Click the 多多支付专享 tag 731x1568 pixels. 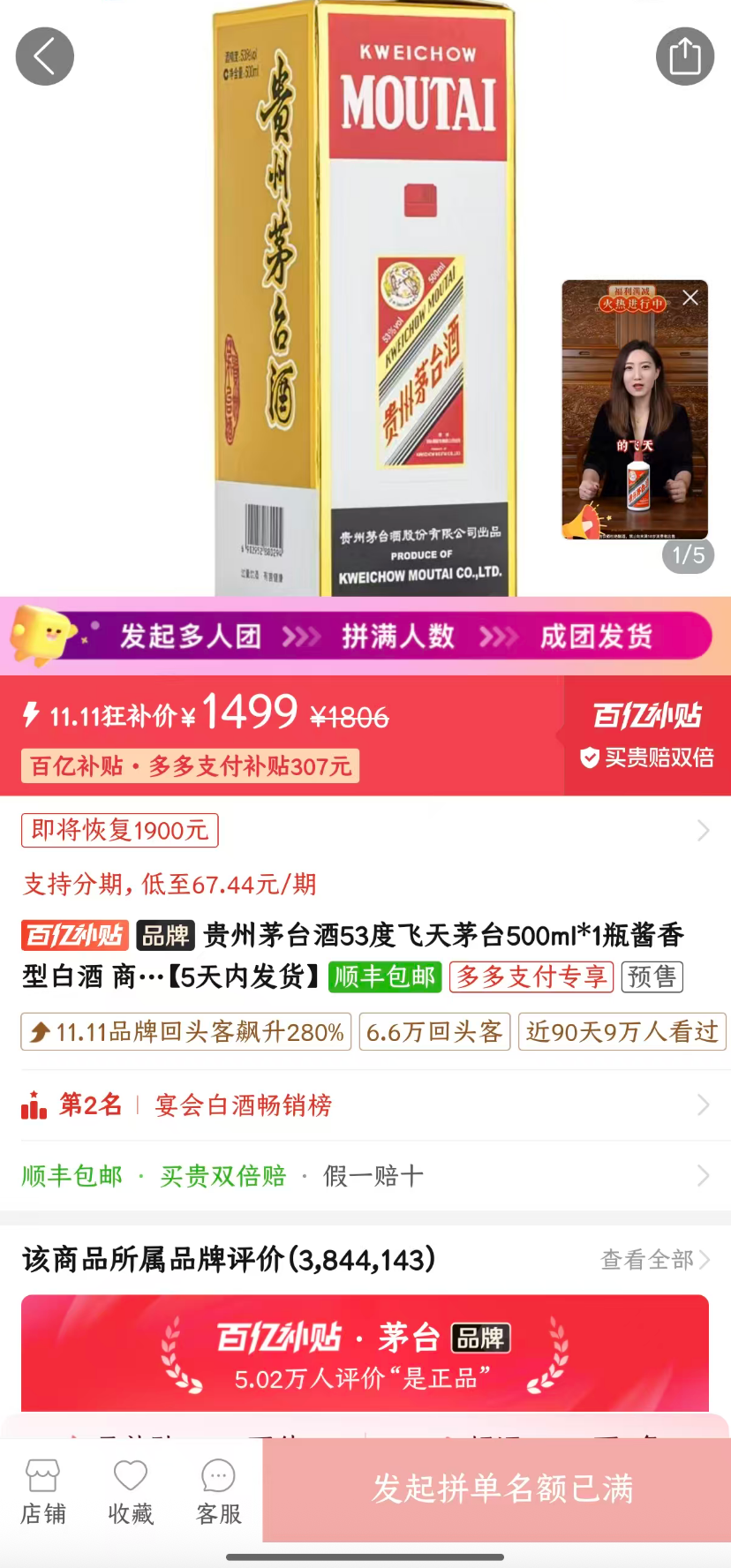point(531,977)
